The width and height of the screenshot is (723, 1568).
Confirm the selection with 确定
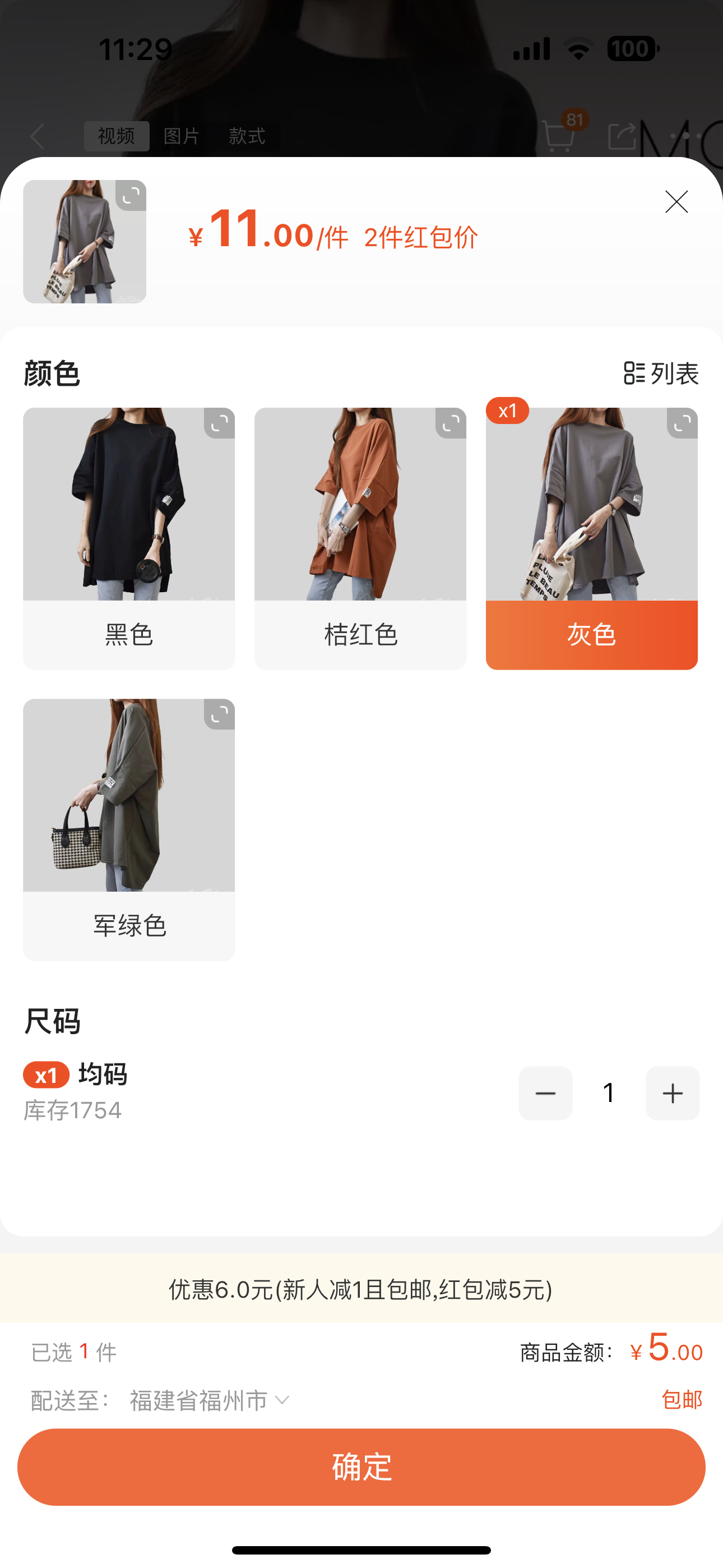pos(361,1467)
